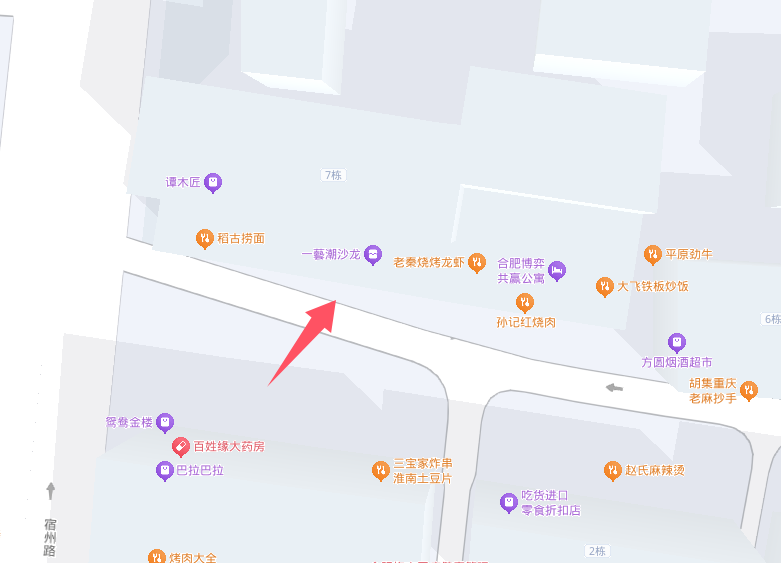The width and height of the screenshot is (781, 563).
Task: Tap the 平原劲牛 restaurant marker
Action: [x=653, y=254]
